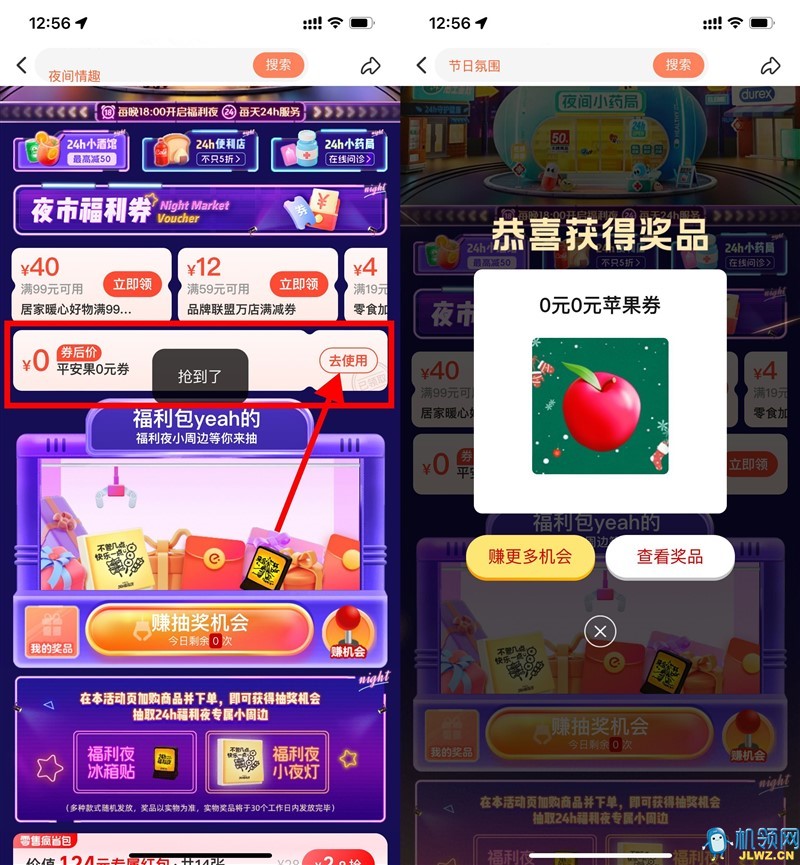This screenshot has height=865, width=800.
Task: Go back from the 夜间情趣 page
Action: (x=21, y=65)
